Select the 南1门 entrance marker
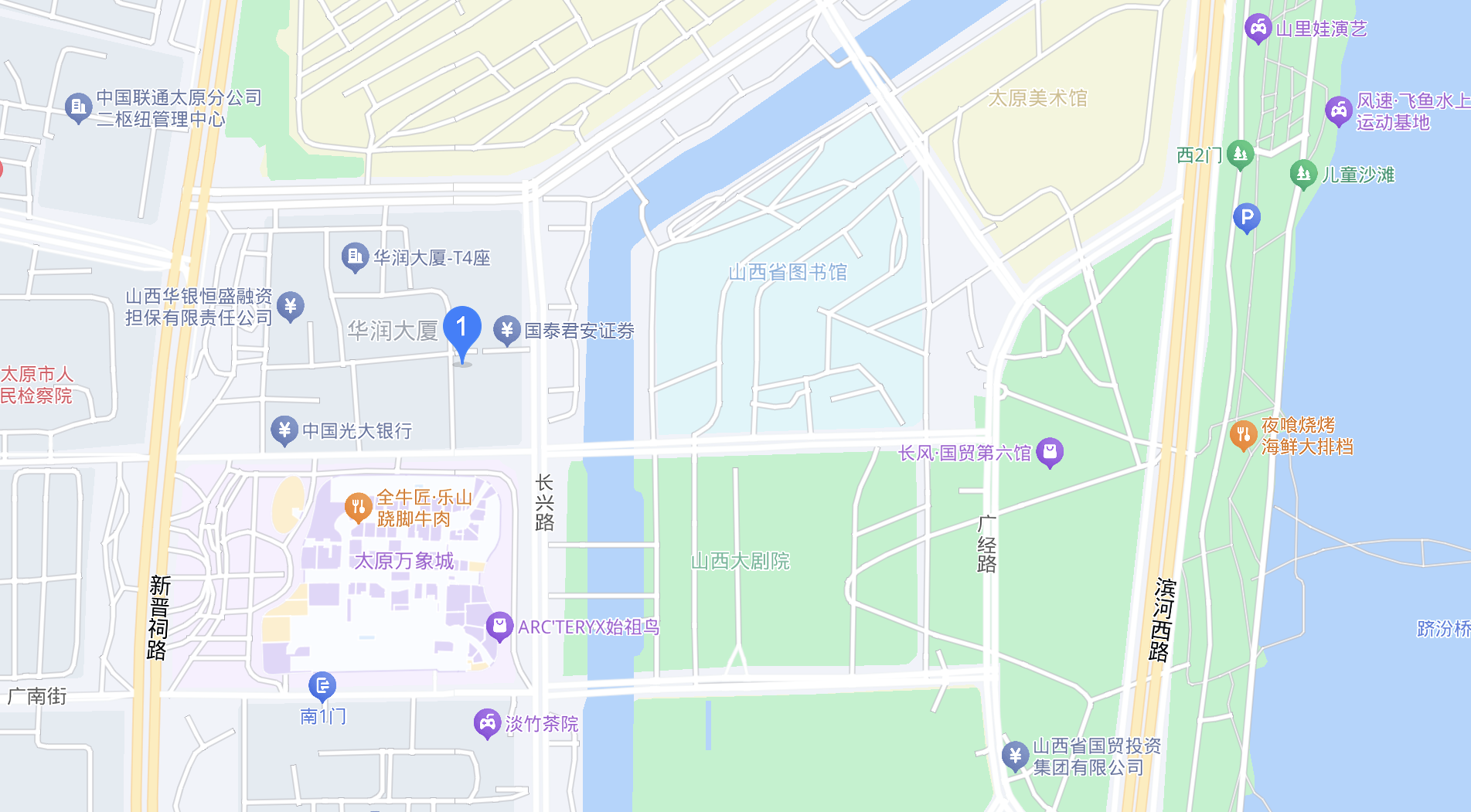The width and height of the screenshot is (1471, 812). click(322, 686)
